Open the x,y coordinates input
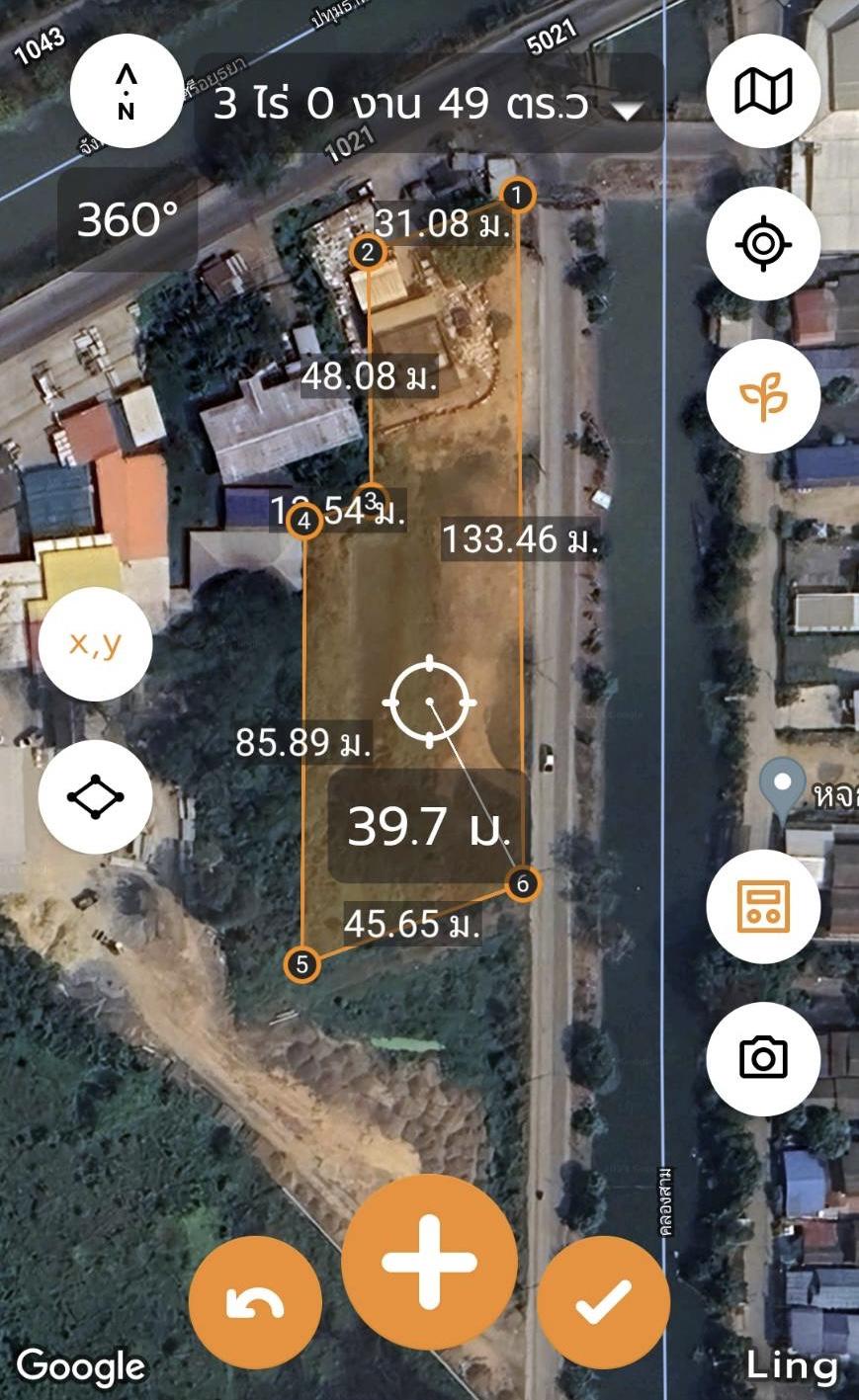Image resolution: width=859 pixels, height=1400 pixels. pyautogui.click(x=95, y=644)
